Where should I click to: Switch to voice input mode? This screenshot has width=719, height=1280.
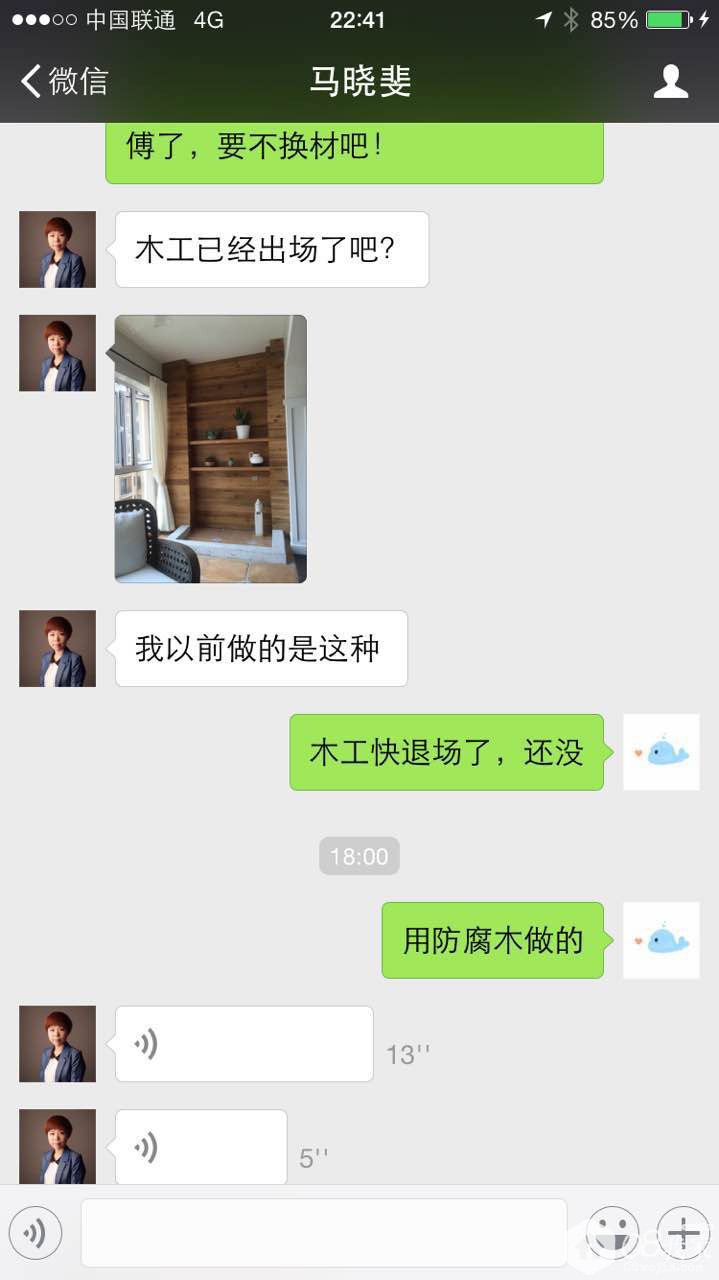(36, 1233)
